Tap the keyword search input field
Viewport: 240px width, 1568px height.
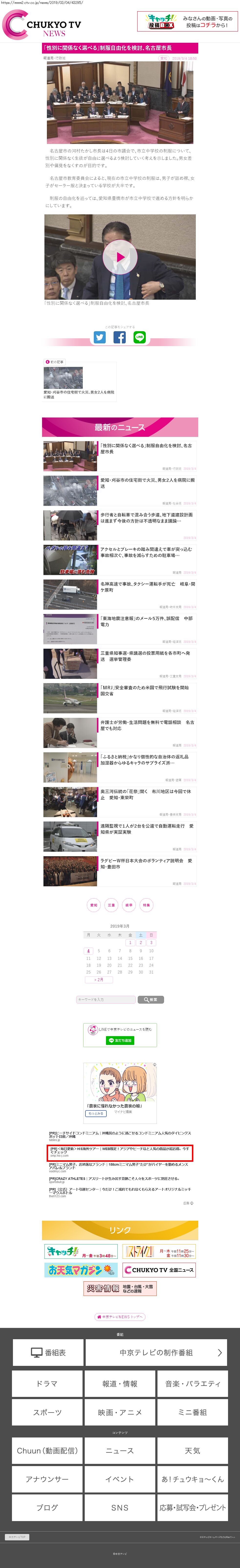[x=106, y=999]
